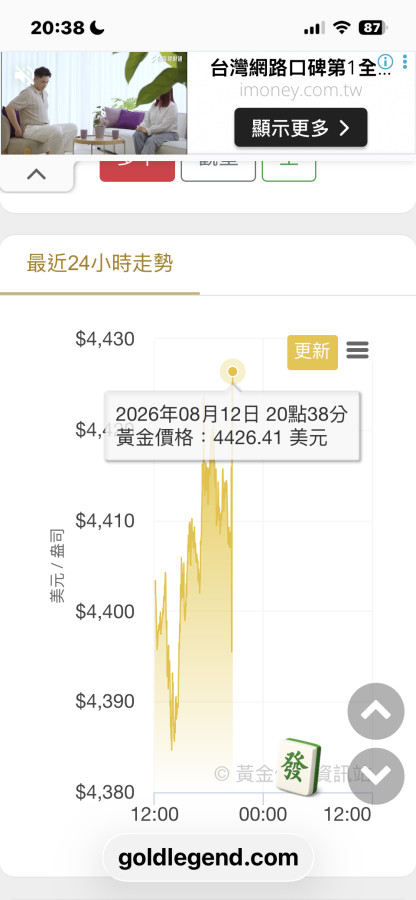Open the ad options three-dot menu
Image resolution: width=416 pixels, height=900 pixels.
(405, 61)
